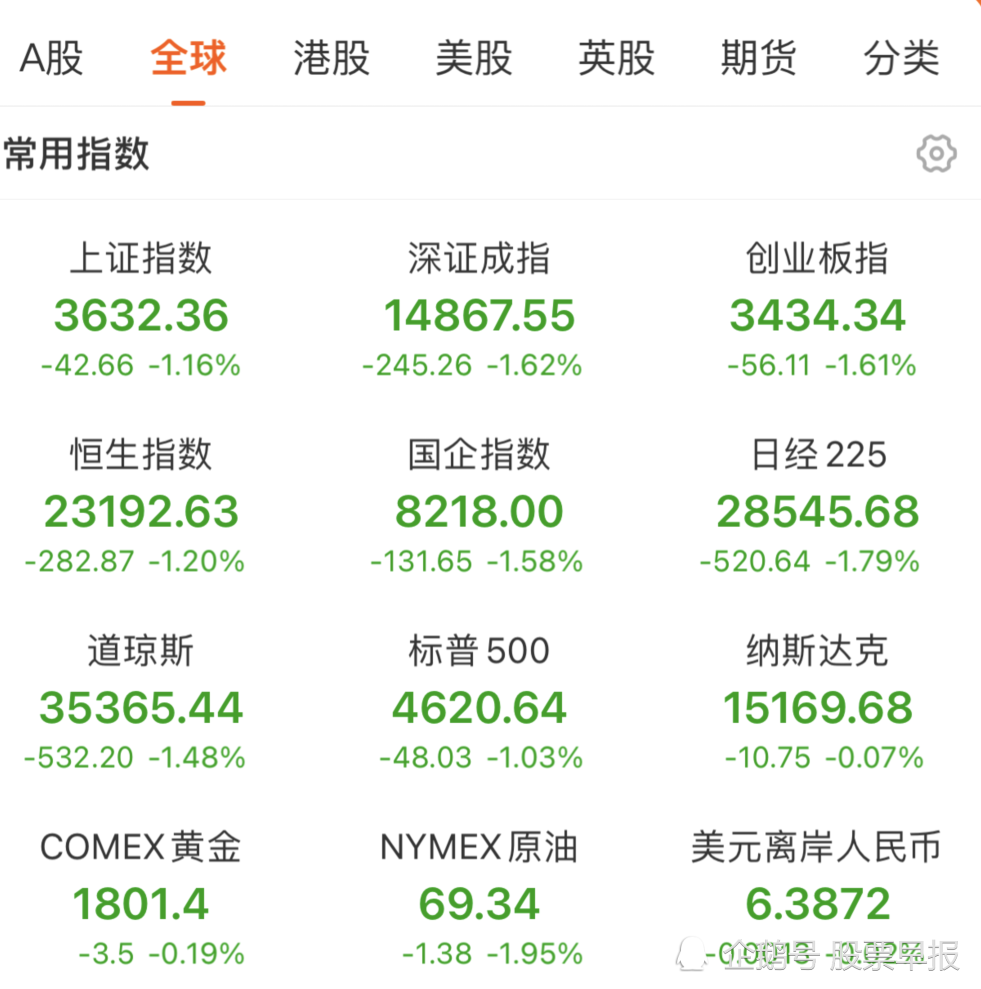Screen dimensions: 981x989
Task: Open the 国企指数 card
Action: pos(479,508)
